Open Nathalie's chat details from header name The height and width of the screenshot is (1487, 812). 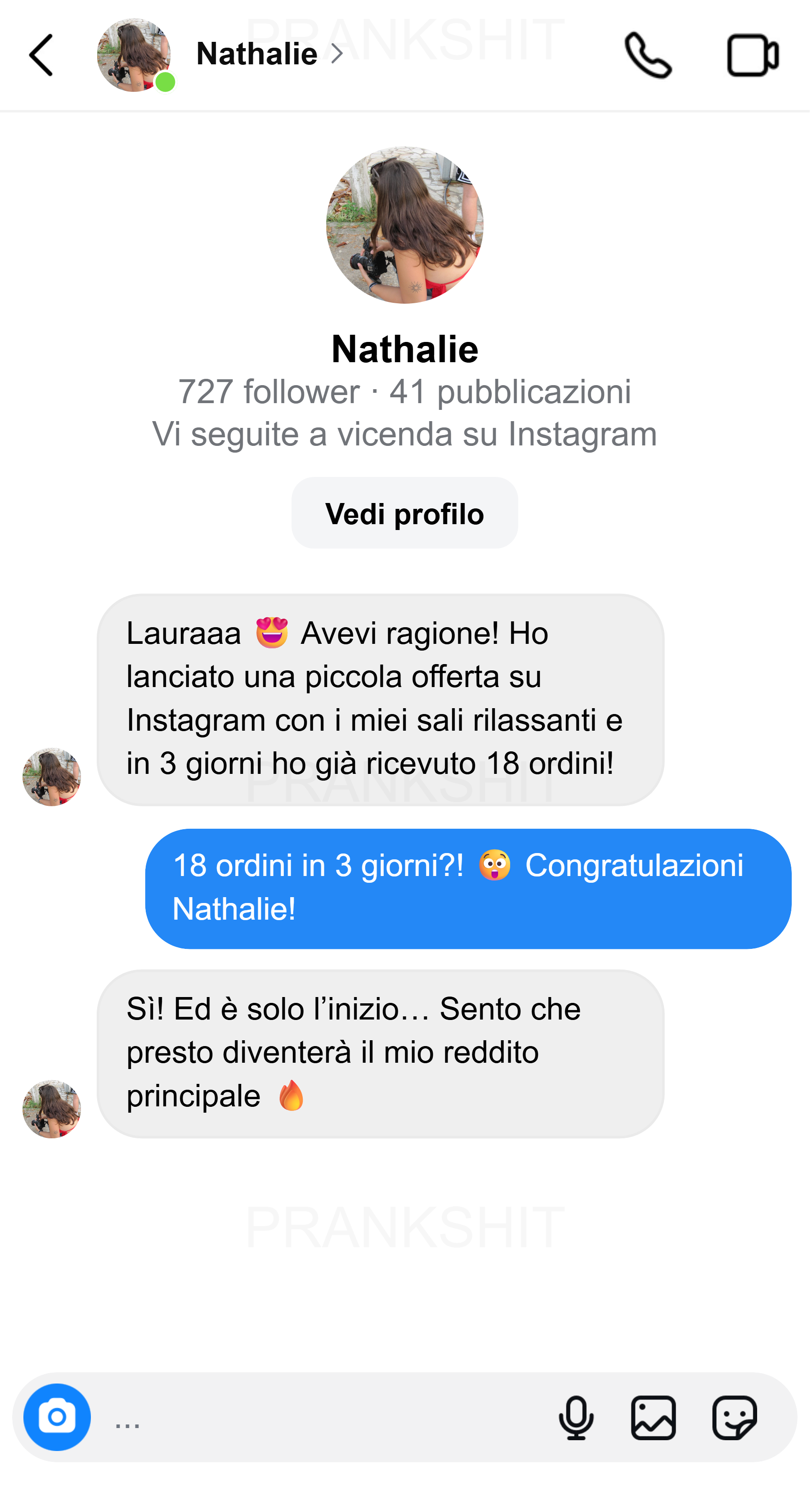click(257, 54)
